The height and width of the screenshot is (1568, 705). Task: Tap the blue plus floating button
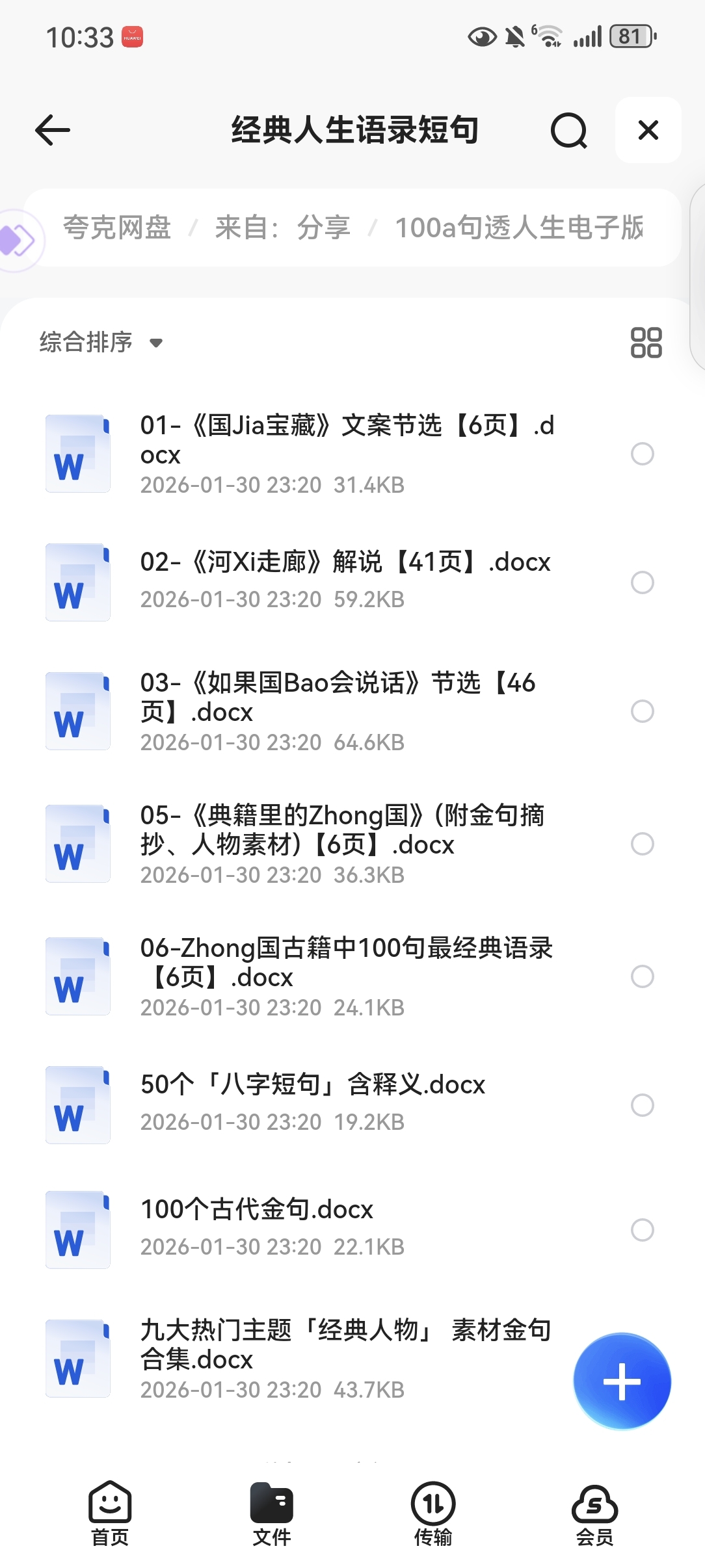(622, 1381)
